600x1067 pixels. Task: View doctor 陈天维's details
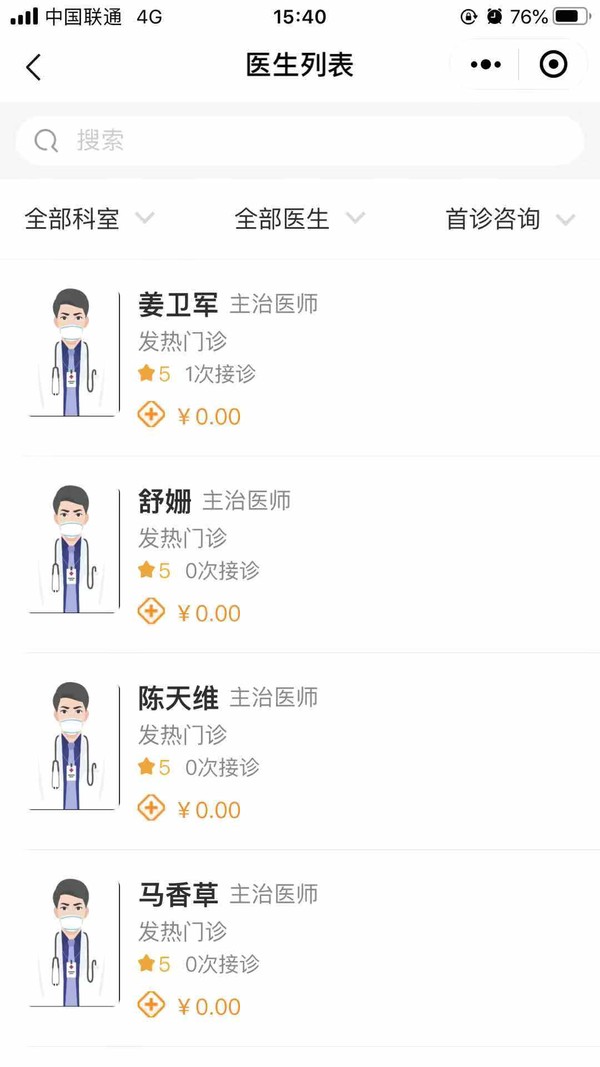[x=300, y=751]
